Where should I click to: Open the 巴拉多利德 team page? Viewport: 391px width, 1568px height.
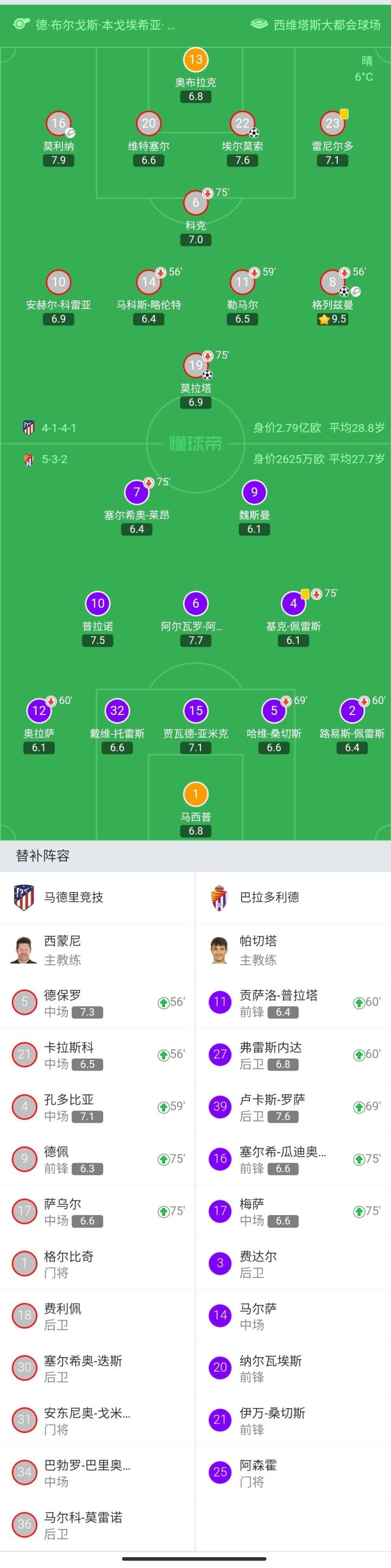[269, 897]
